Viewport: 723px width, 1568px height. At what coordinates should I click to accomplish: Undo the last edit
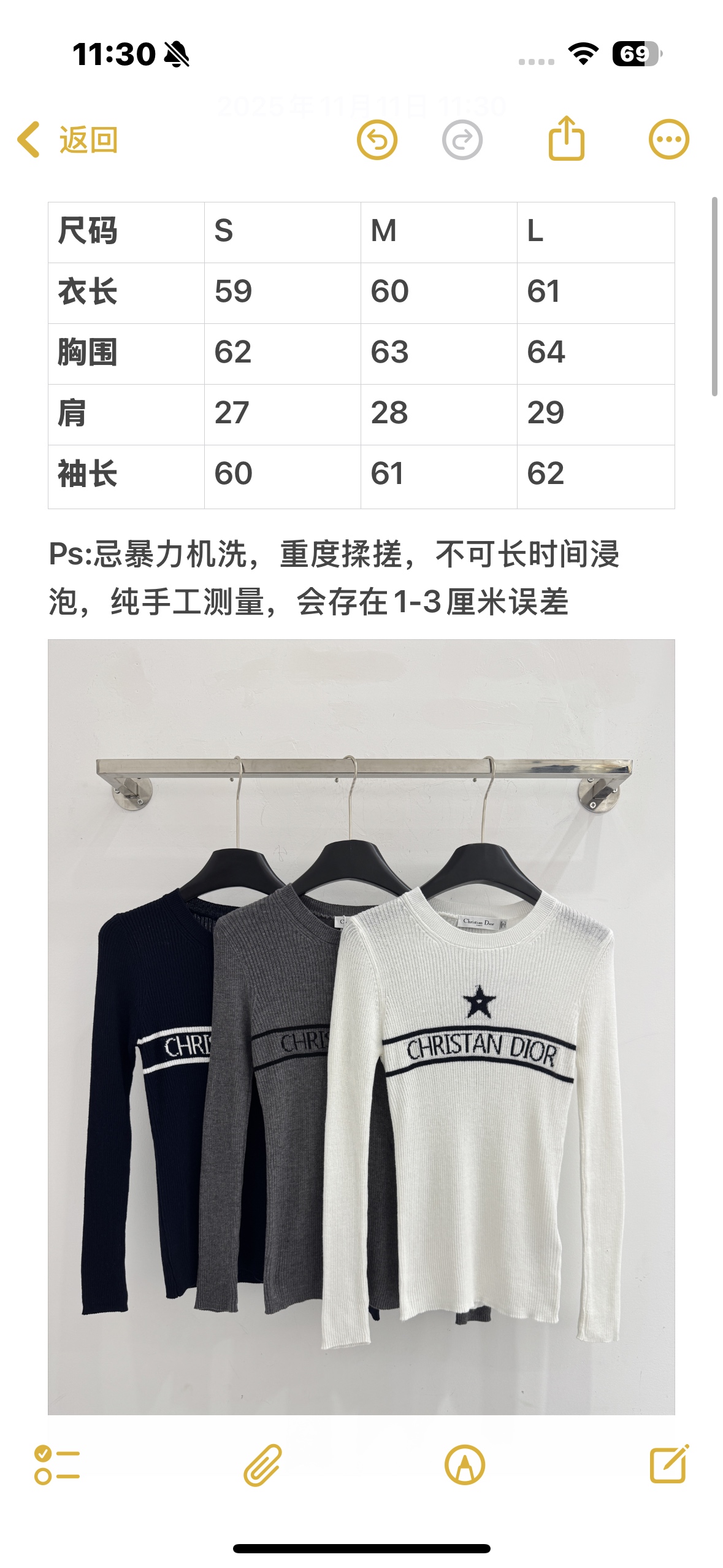[377, 140]
